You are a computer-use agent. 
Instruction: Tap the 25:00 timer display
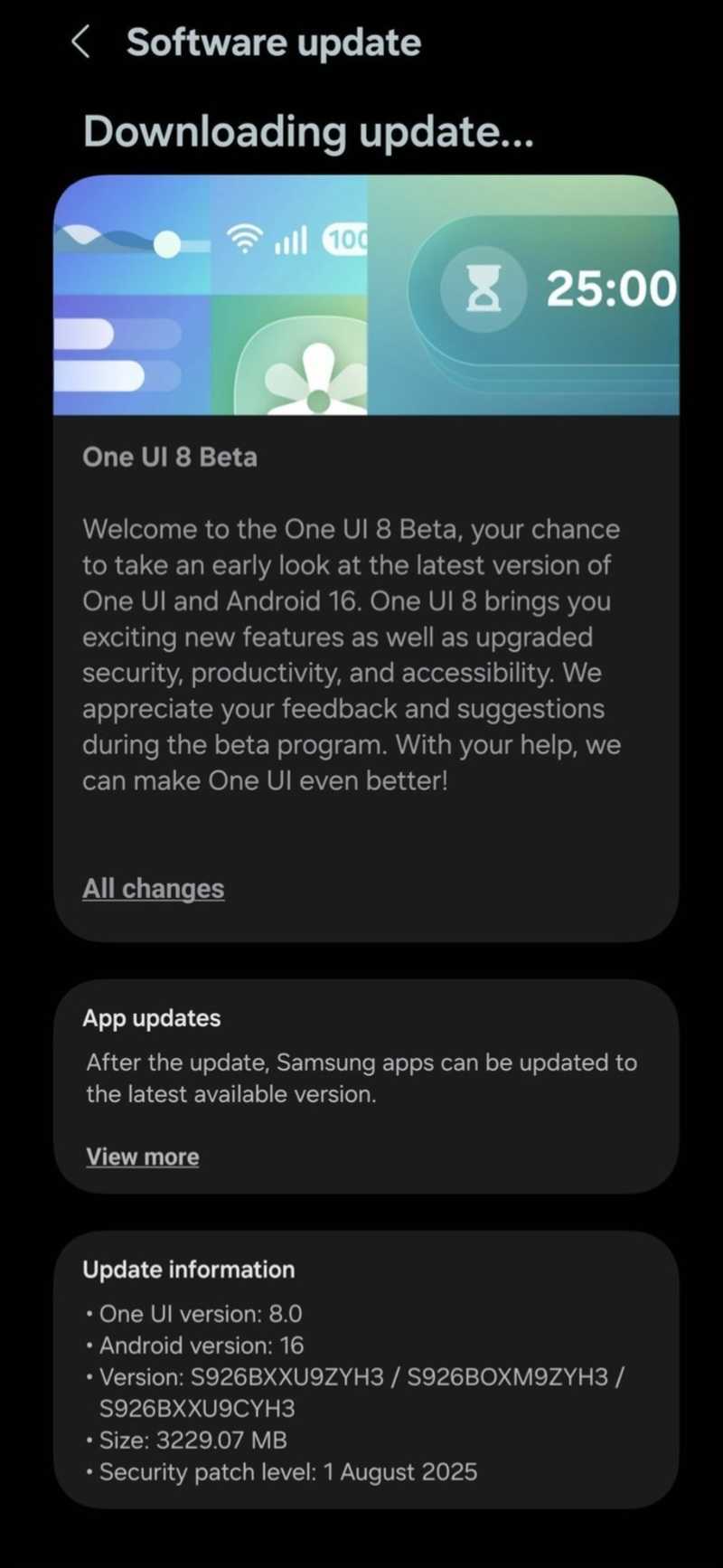(x=613, y=288)
